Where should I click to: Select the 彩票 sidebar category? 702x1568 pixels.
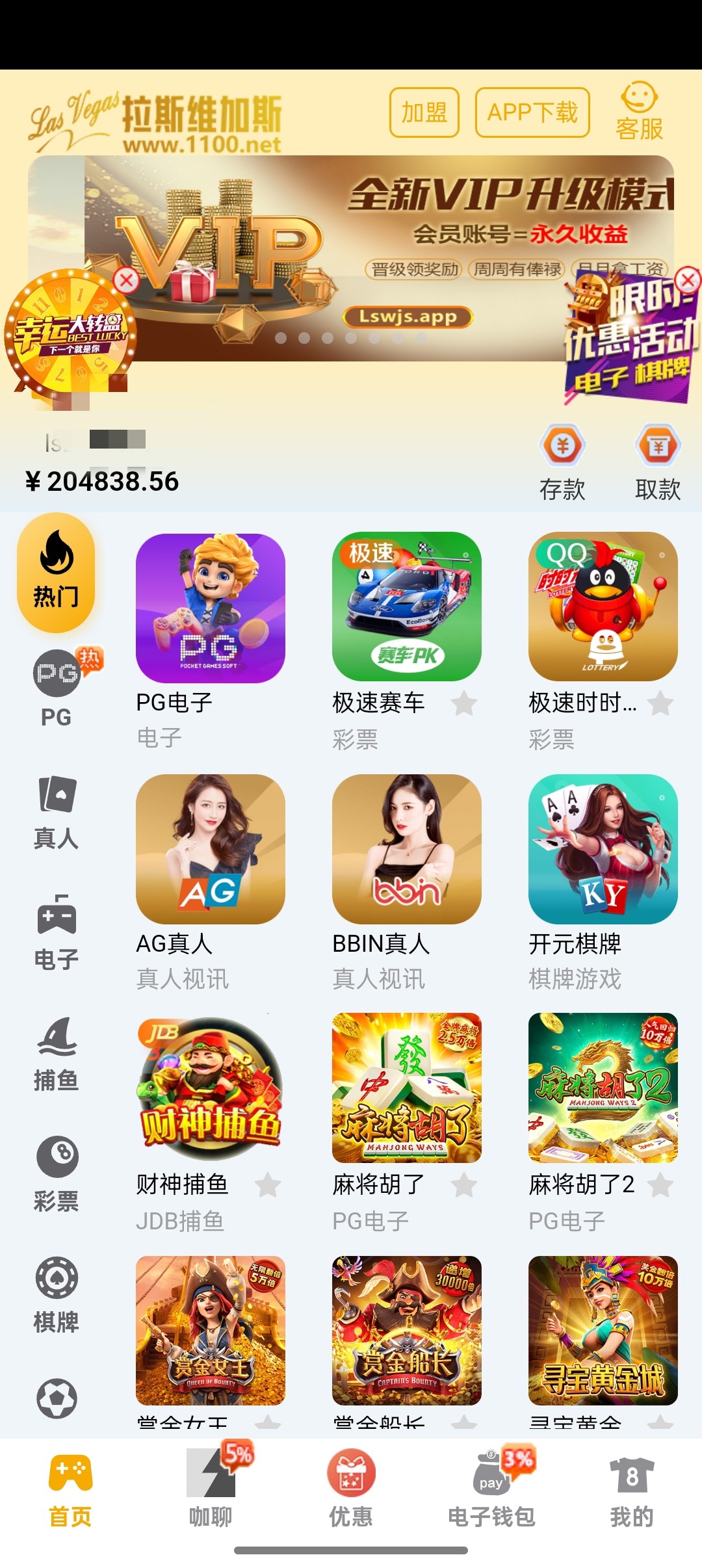tap(57, 1174)
